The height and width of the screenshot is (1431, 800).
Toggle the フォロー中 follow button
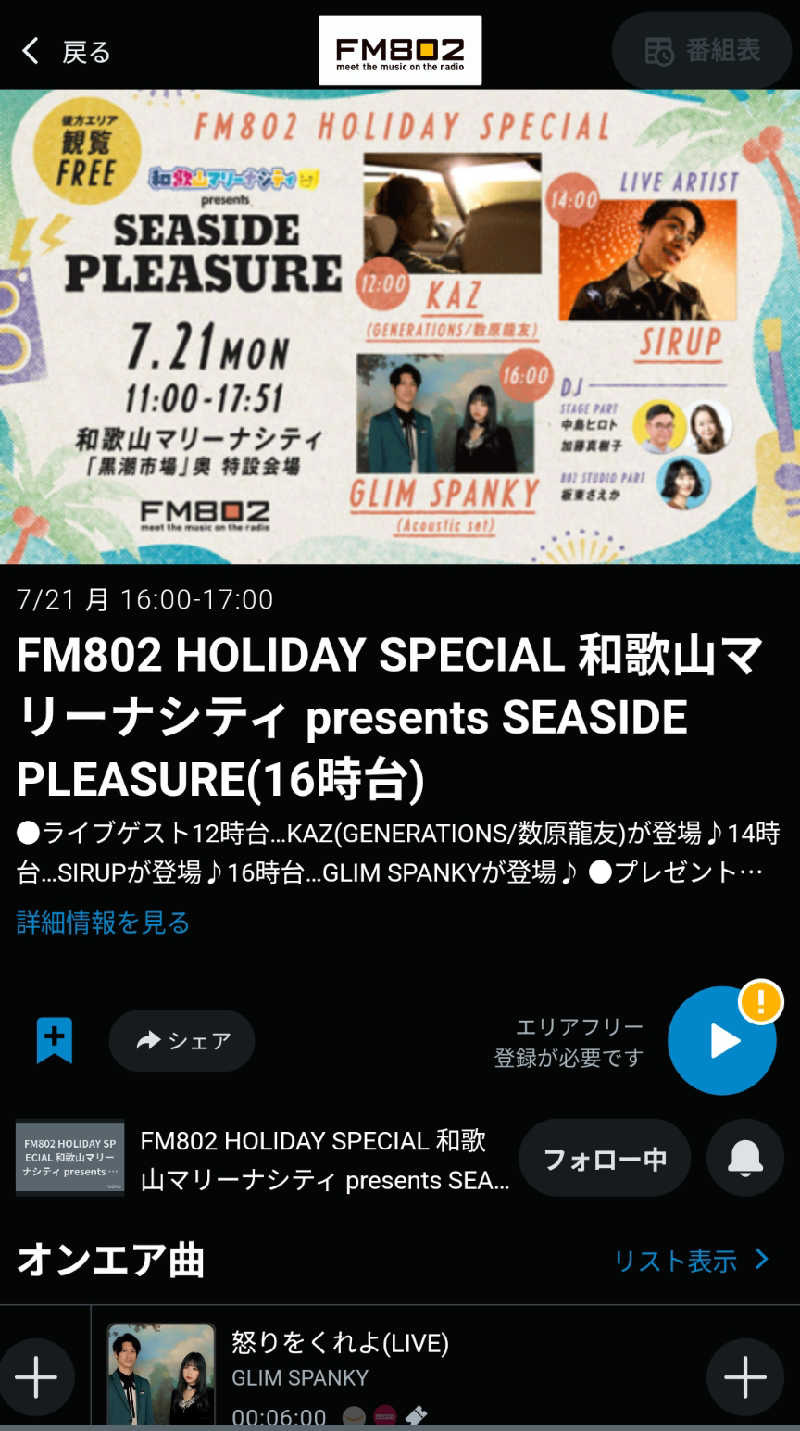(x=604, y=1158)
